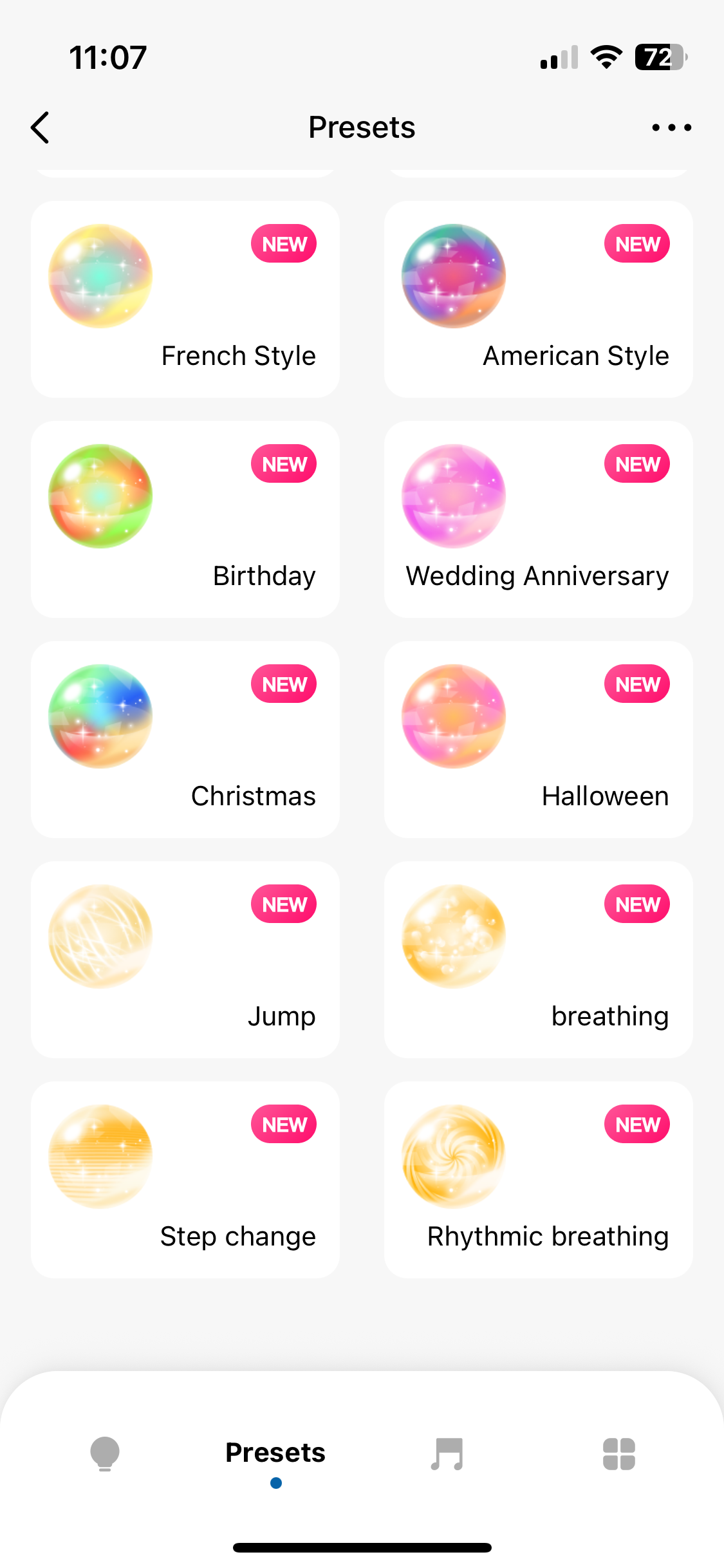This screenshot has width=724, height=1568.
Task: Select the Jump lighting mode
Action: point(185,960)
